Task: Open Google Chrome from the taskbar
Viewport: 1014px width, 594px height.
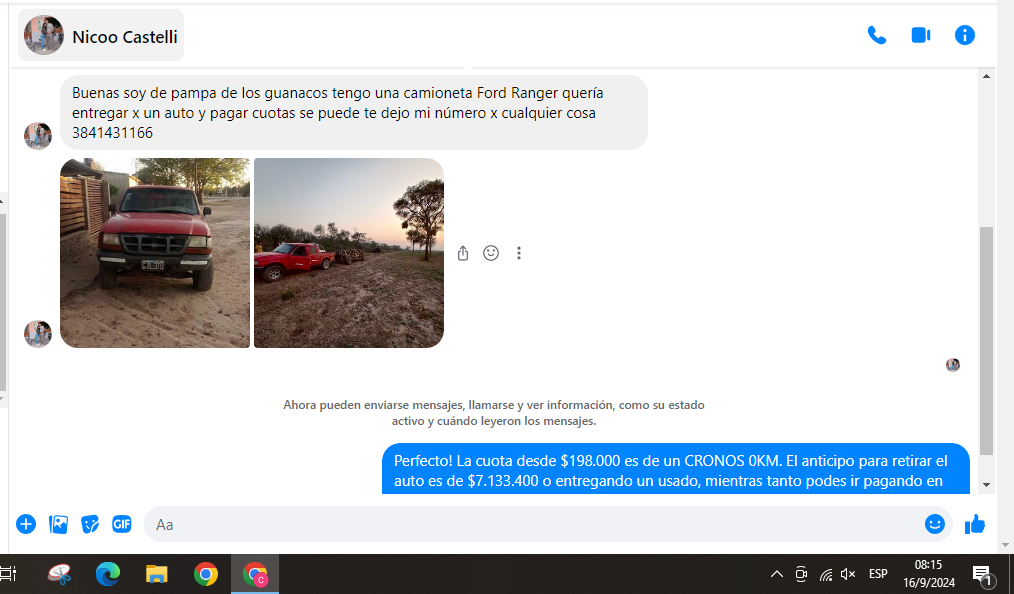Action: click(x=206, y=574)
